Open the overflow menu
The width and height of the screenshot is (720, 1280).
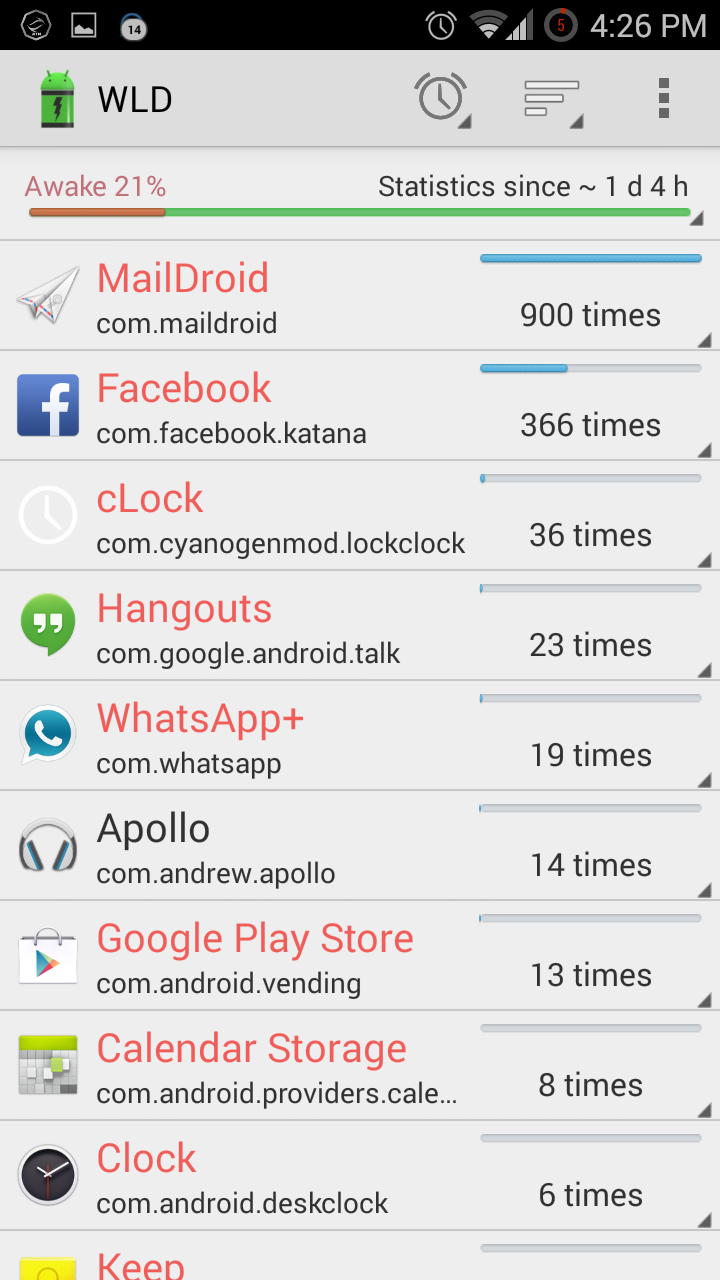tap(663, 99)
